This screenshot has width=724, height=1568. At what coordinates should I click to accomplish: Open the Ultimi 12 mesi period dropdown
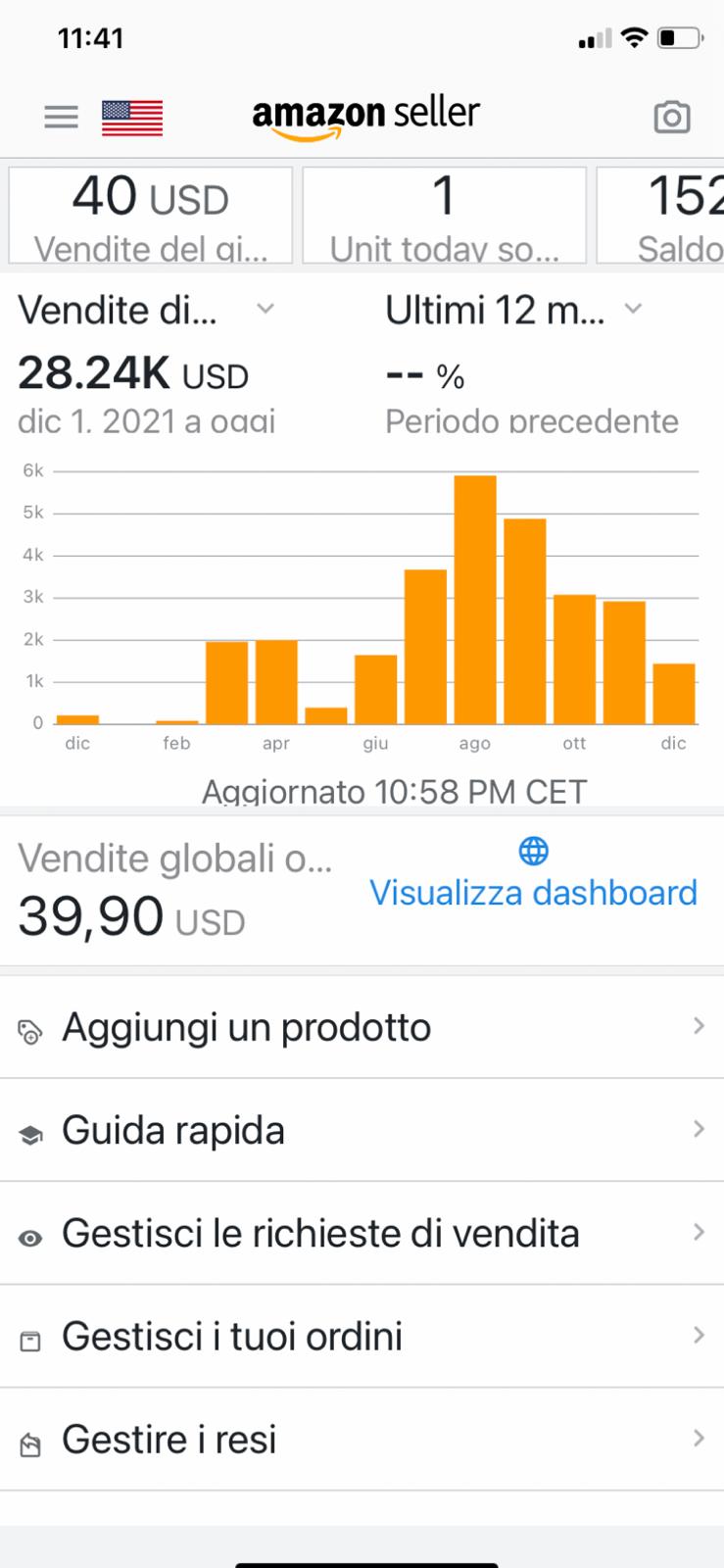pos(634,310)
